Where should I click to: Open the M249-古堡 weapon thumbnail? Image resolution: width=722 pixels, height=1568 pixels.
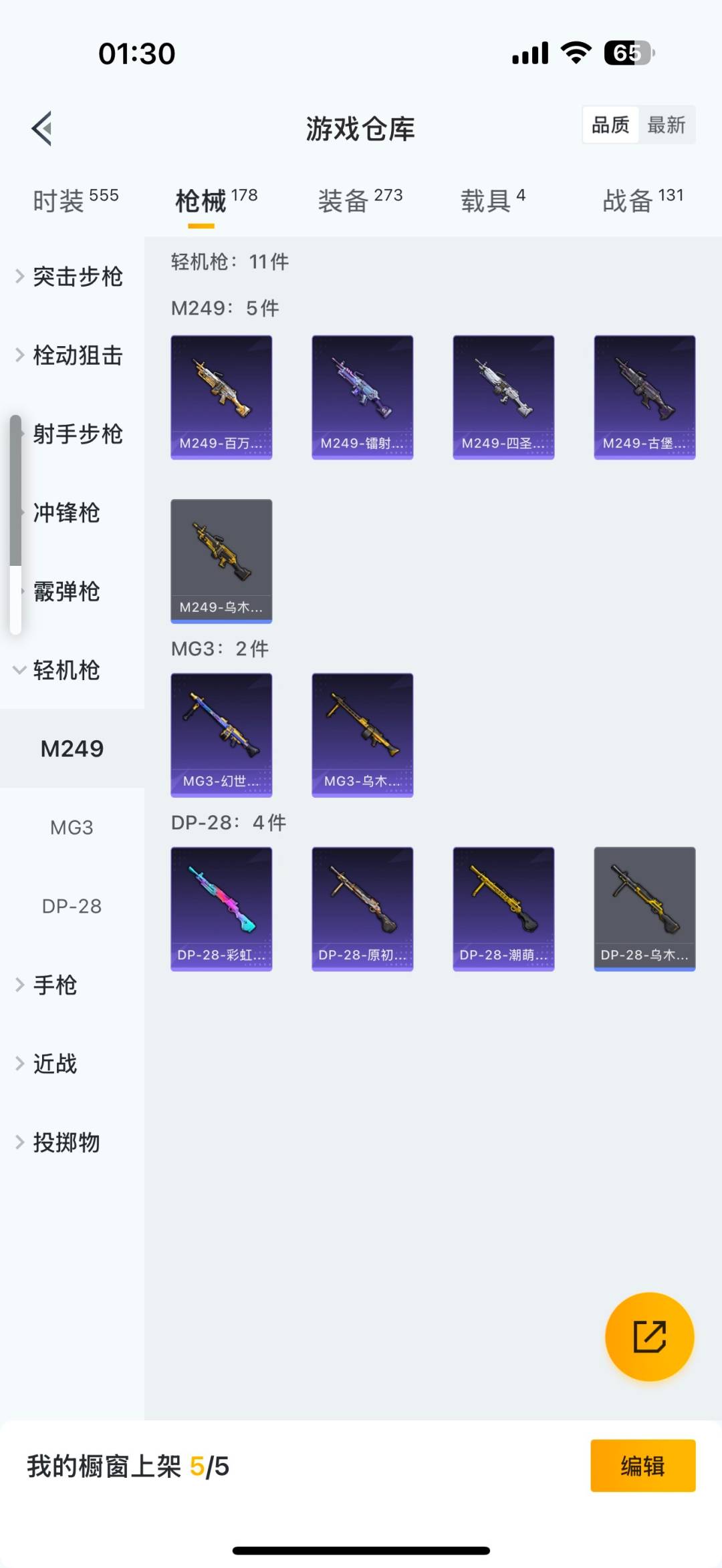point(644,396)
